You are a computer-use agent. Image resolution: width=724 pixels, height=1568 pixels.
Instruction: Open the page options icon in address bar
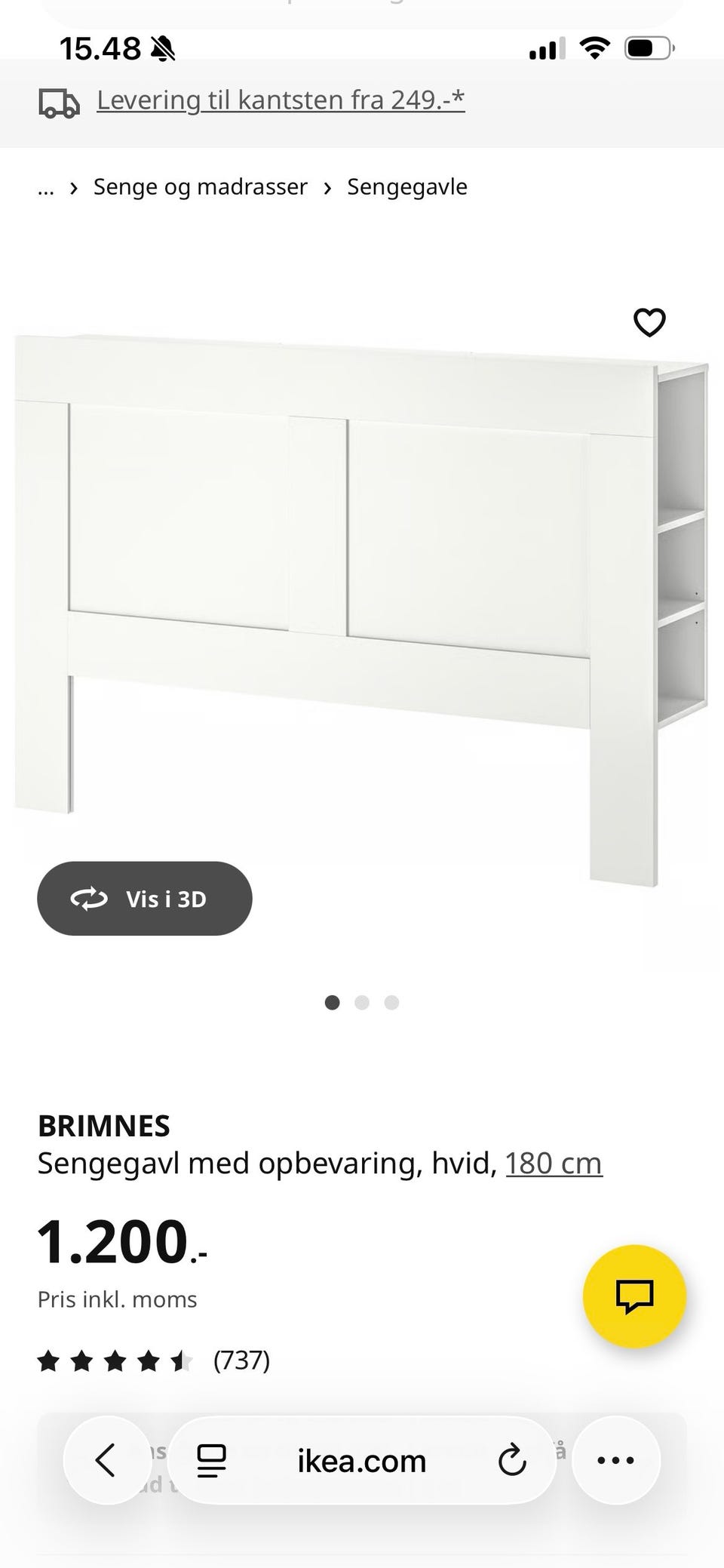(x=211, y=1460)
